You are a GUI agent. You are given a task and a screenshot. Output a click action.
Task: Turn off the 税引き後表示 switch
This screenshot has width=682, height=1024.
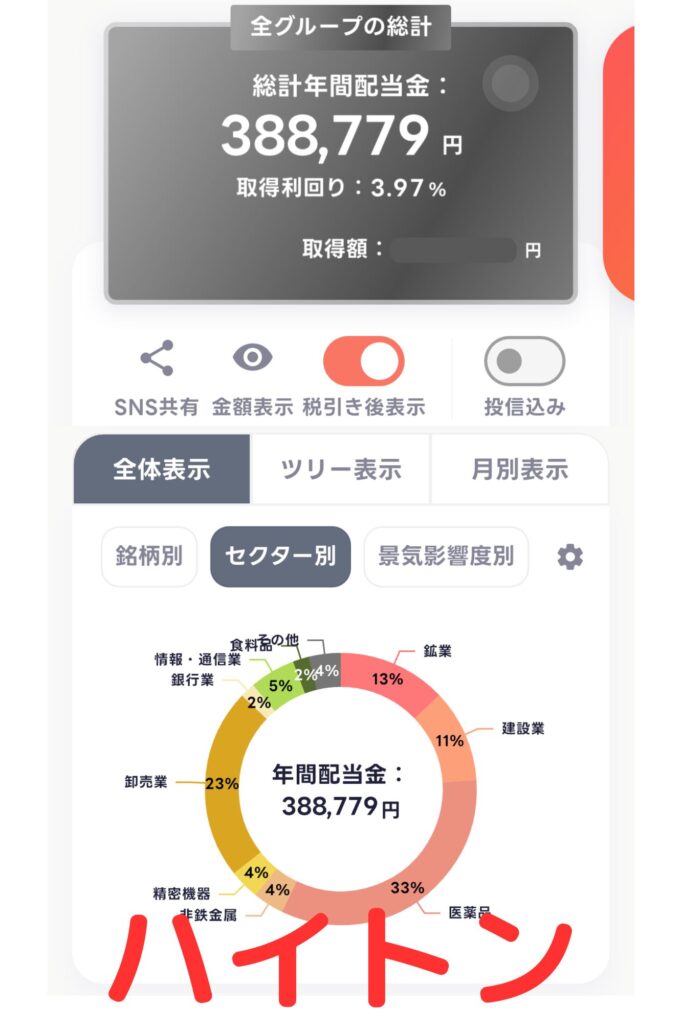click(364, 361)
